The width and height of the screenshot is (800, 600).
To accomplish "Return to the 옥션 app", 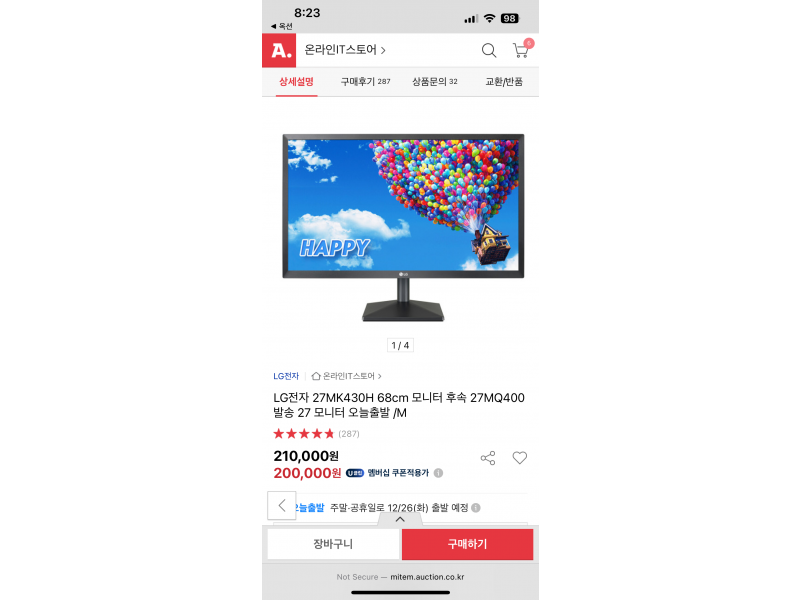I will [x=283, y=26].
